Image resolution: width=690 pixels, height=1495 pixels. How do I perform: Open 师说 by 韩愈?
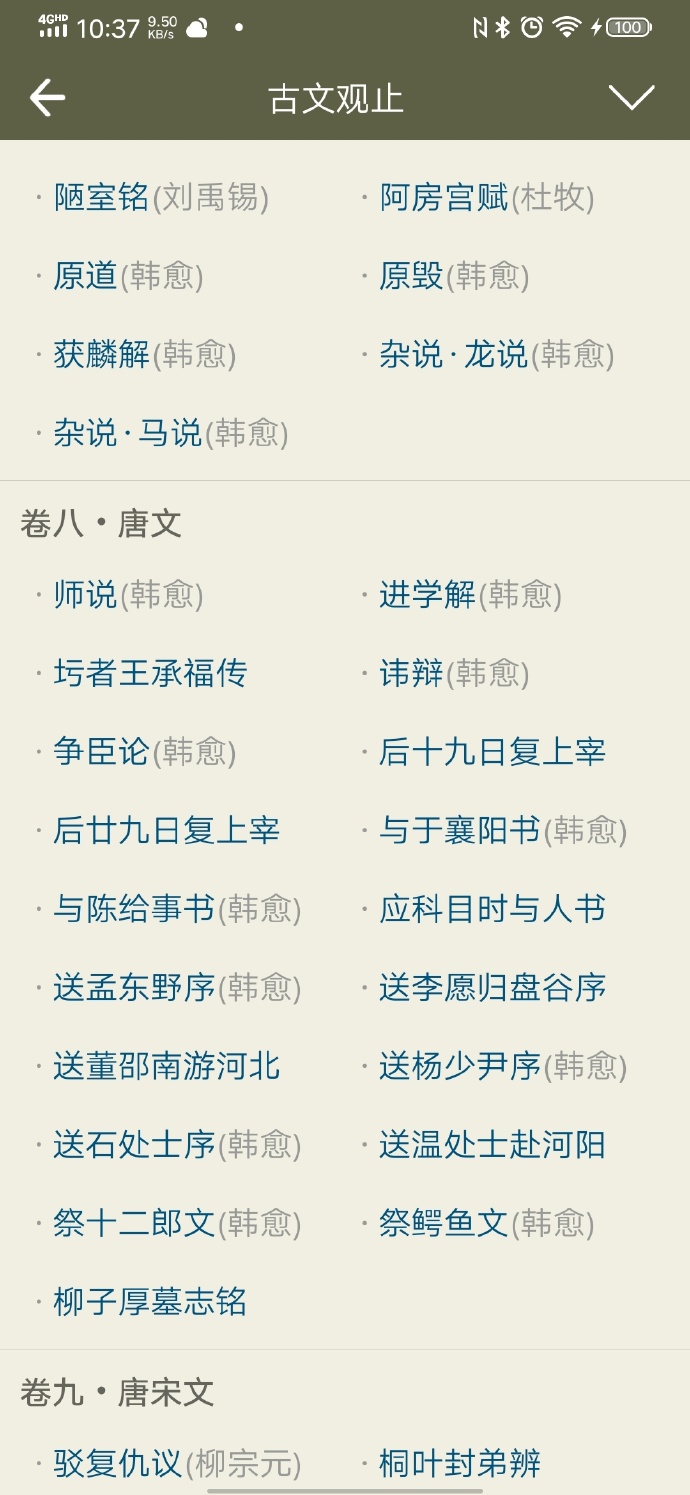(127, 595)
